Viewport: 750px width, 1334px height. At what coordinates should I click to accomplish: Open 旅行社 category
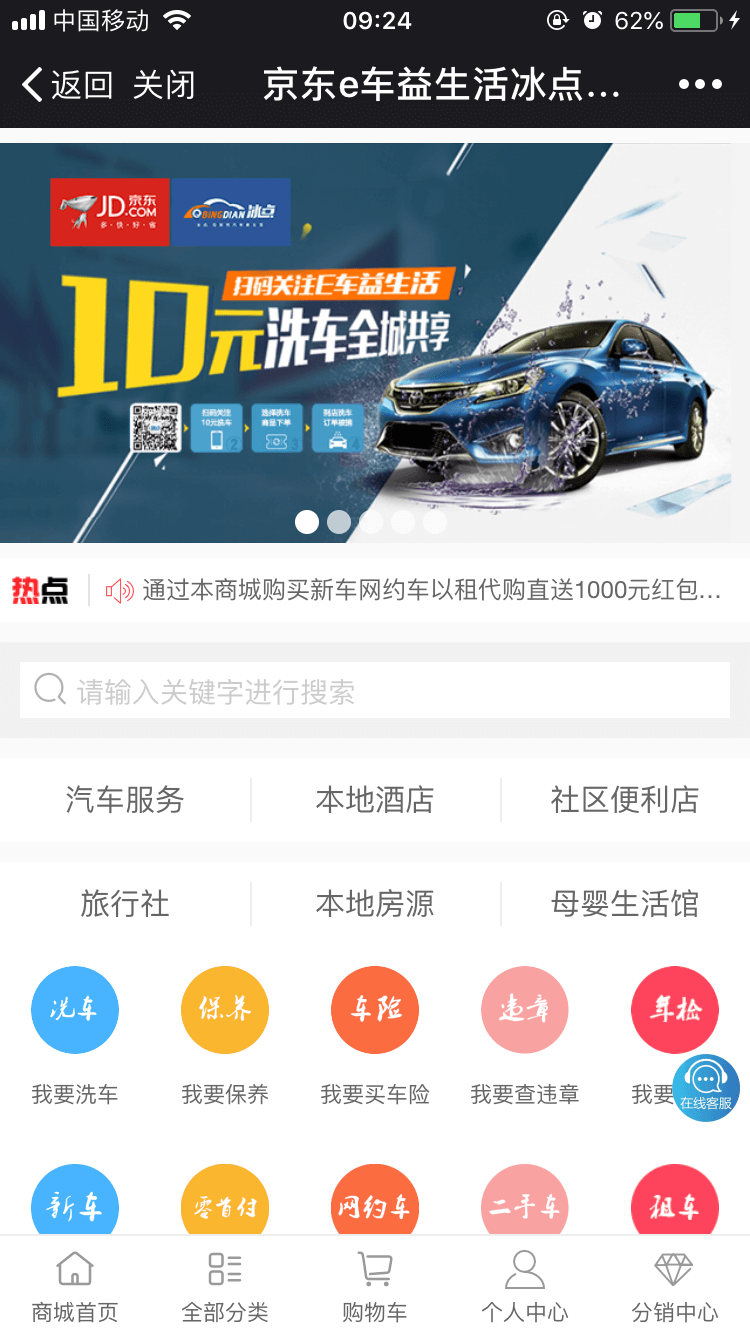click(x=125, y=904)
